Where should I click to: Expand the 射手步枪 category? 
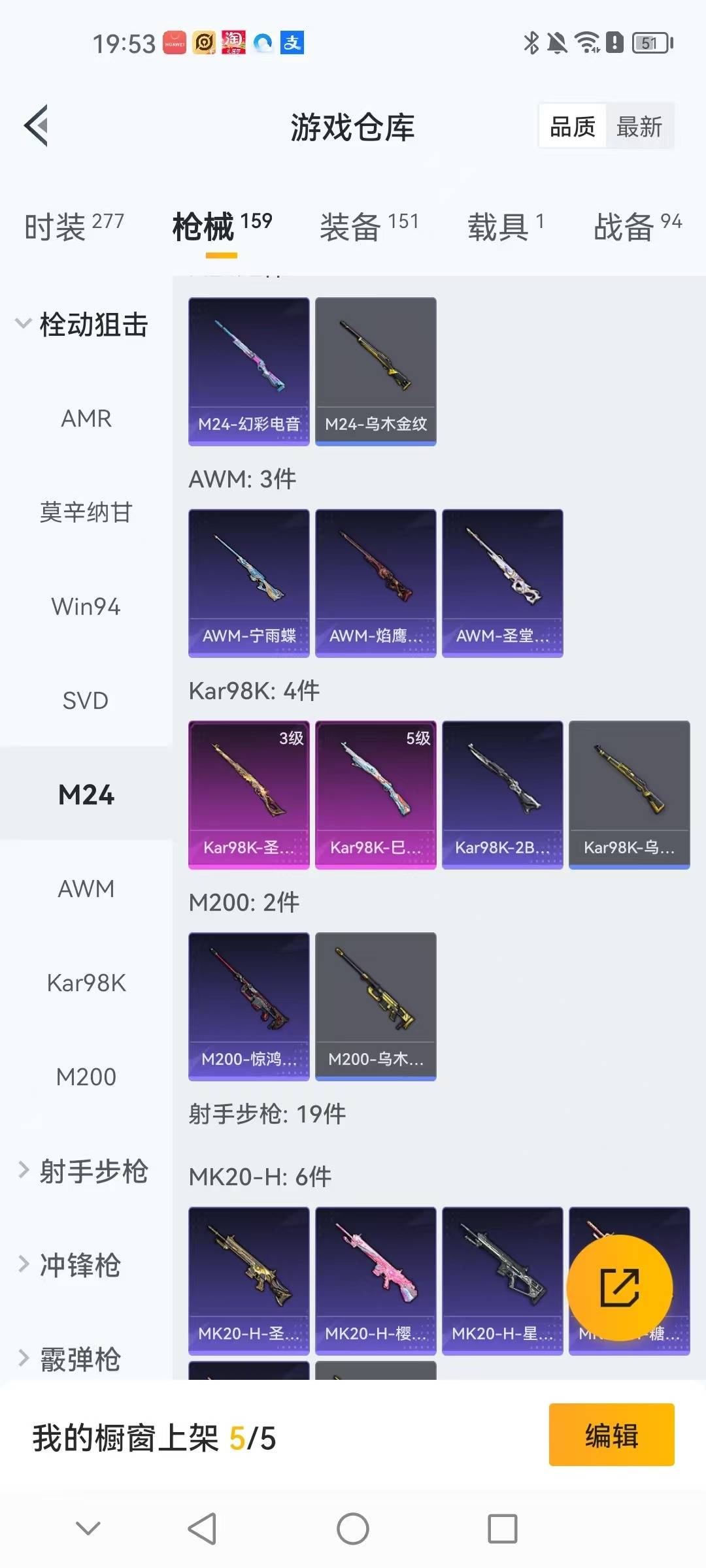point(92,1173)
